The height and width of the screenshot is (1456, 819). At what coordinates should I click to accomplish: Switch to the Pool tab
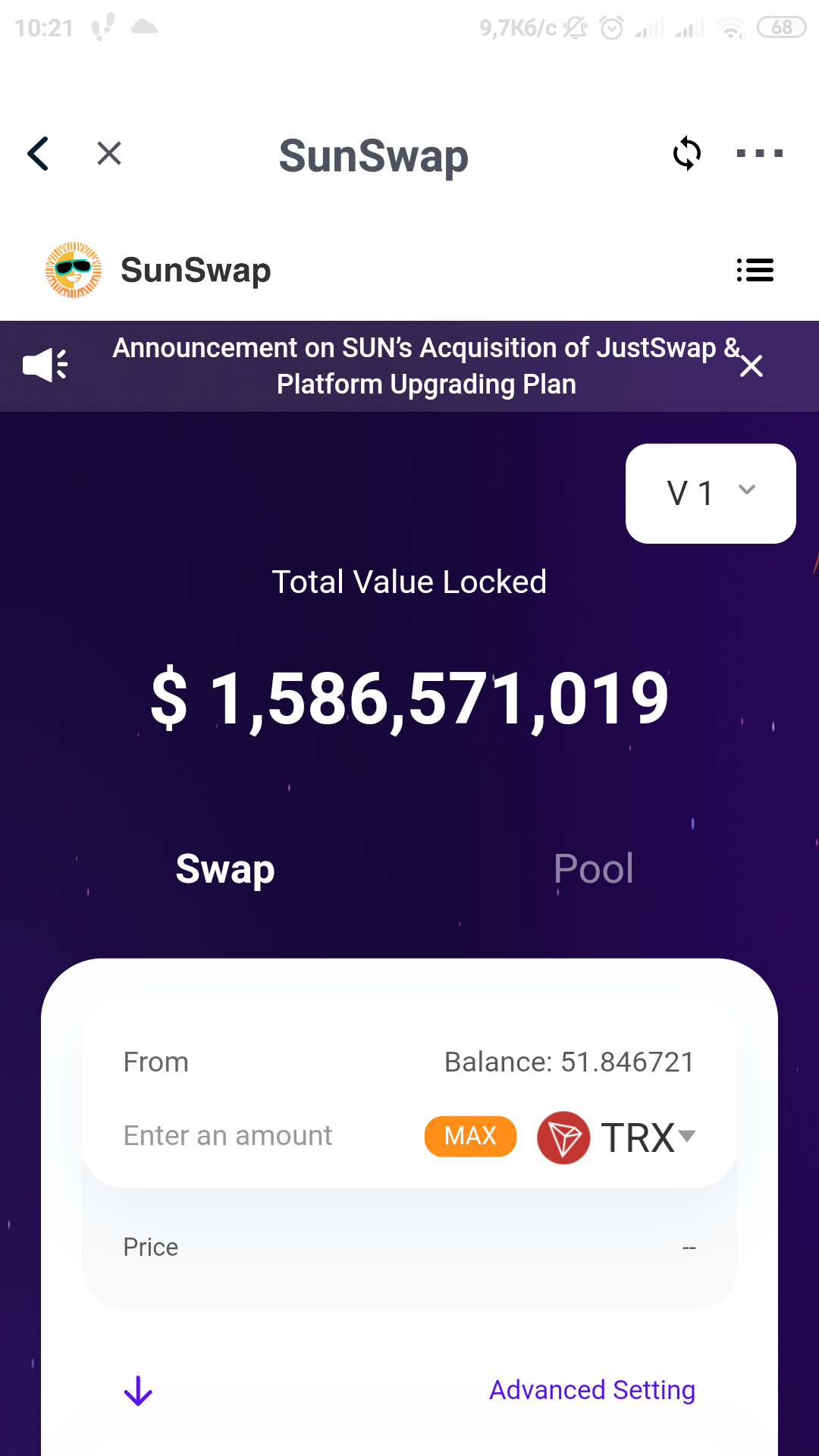coord(594,868)
